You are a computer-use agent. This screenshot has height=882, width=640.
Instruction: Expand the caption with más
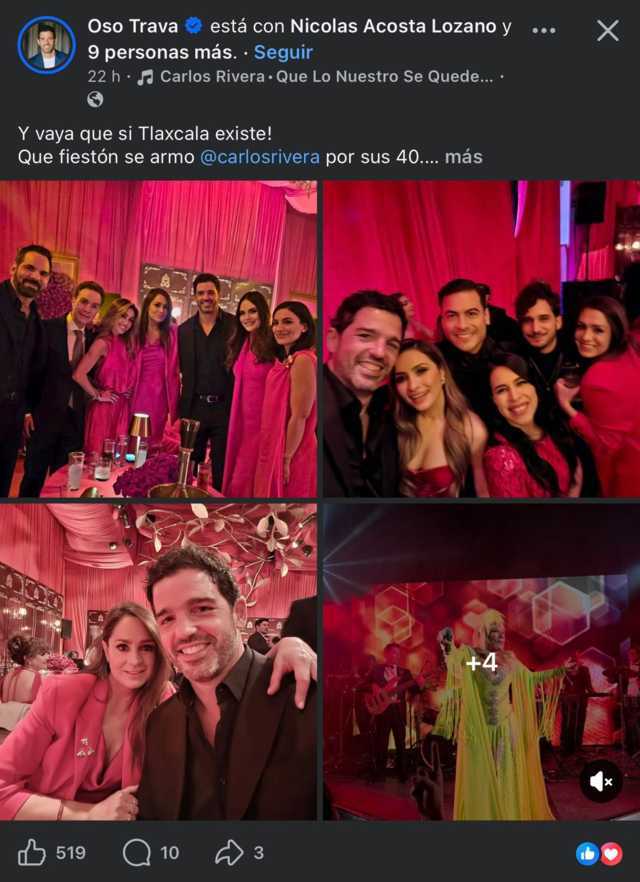[463, 157]
